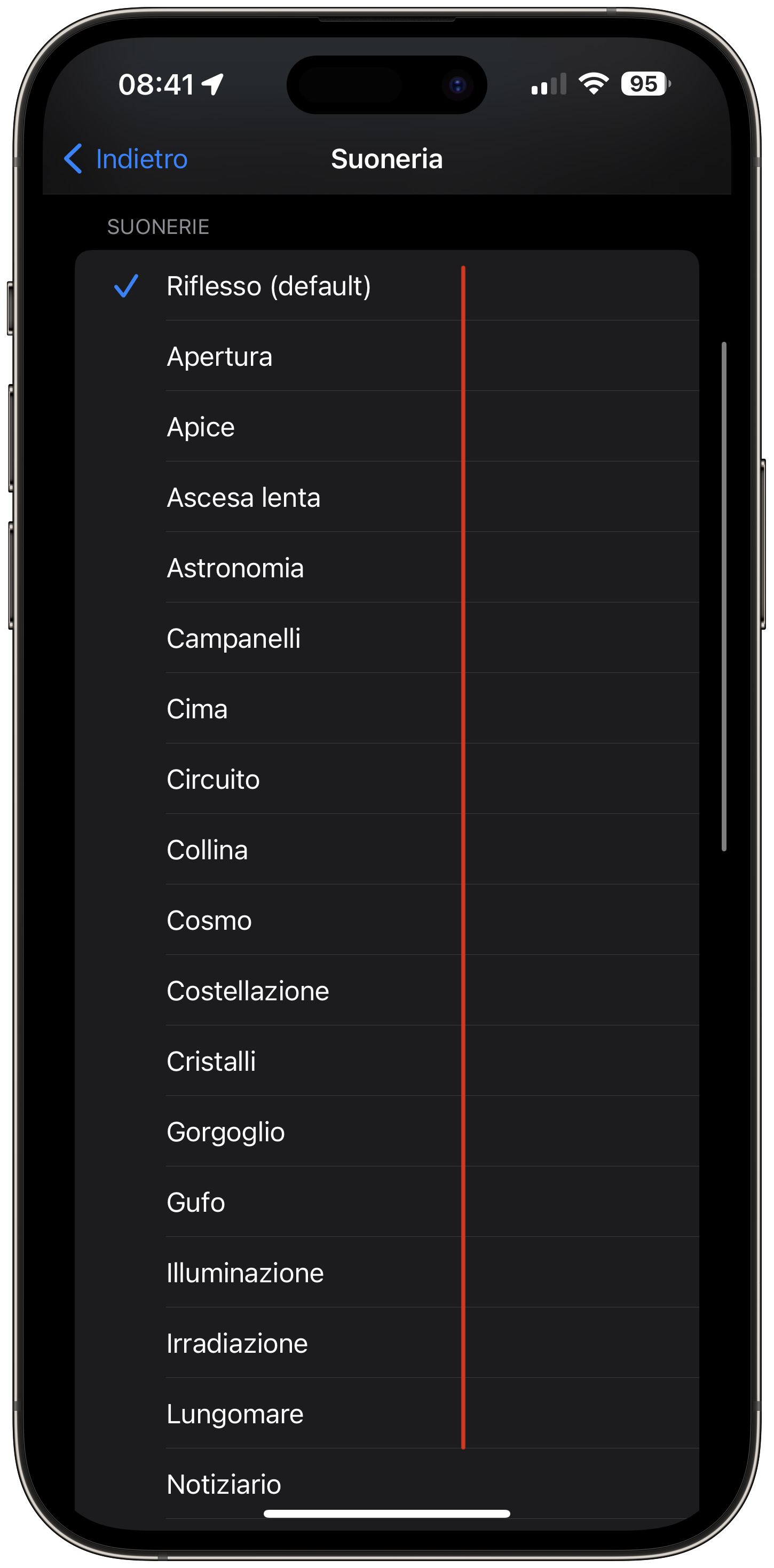Viewport: 774px width, 1568px height.
Task: Set the ringtone to Astronomia
Action: 235,569
